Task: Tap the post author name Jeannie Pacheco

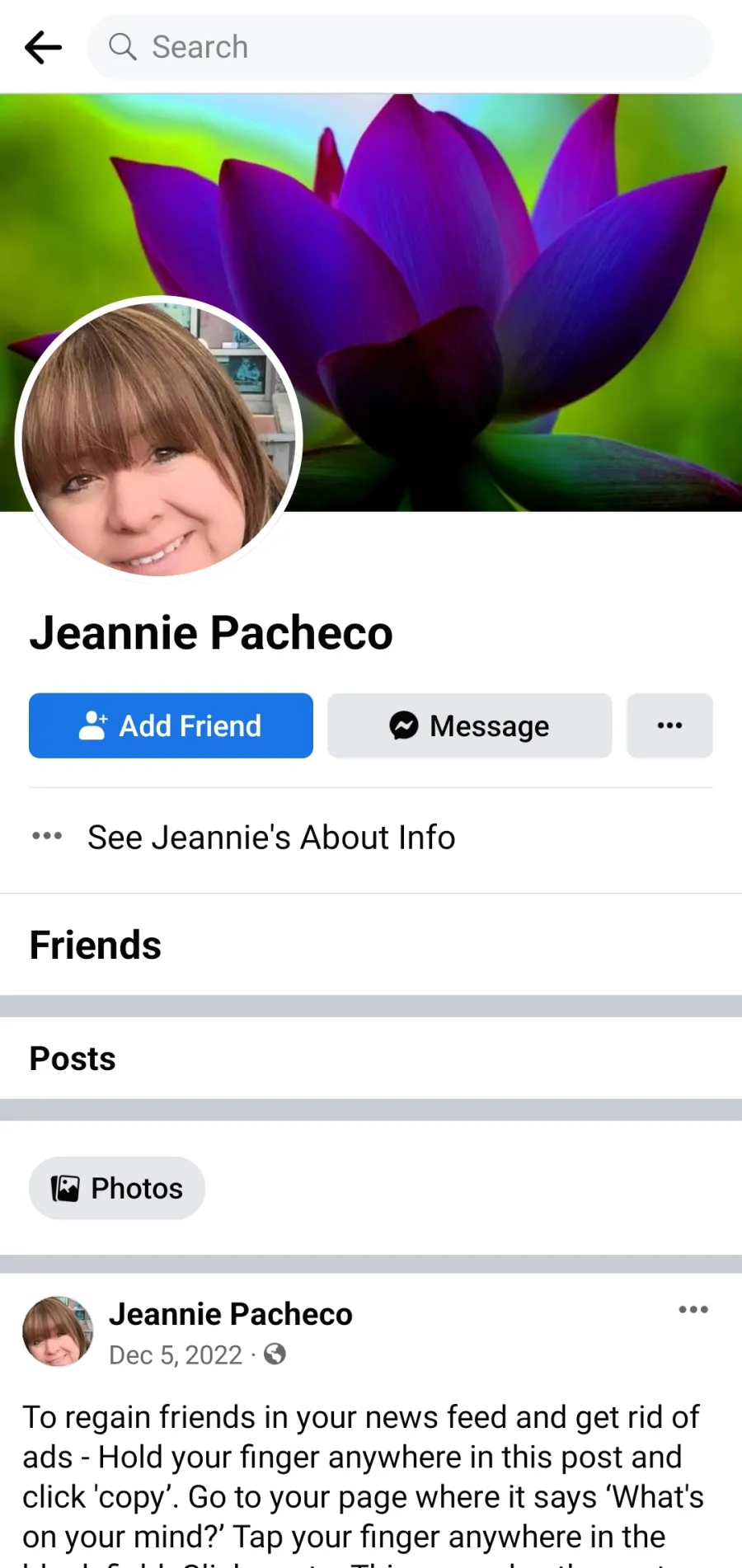Action: (x=231, y=1314)
